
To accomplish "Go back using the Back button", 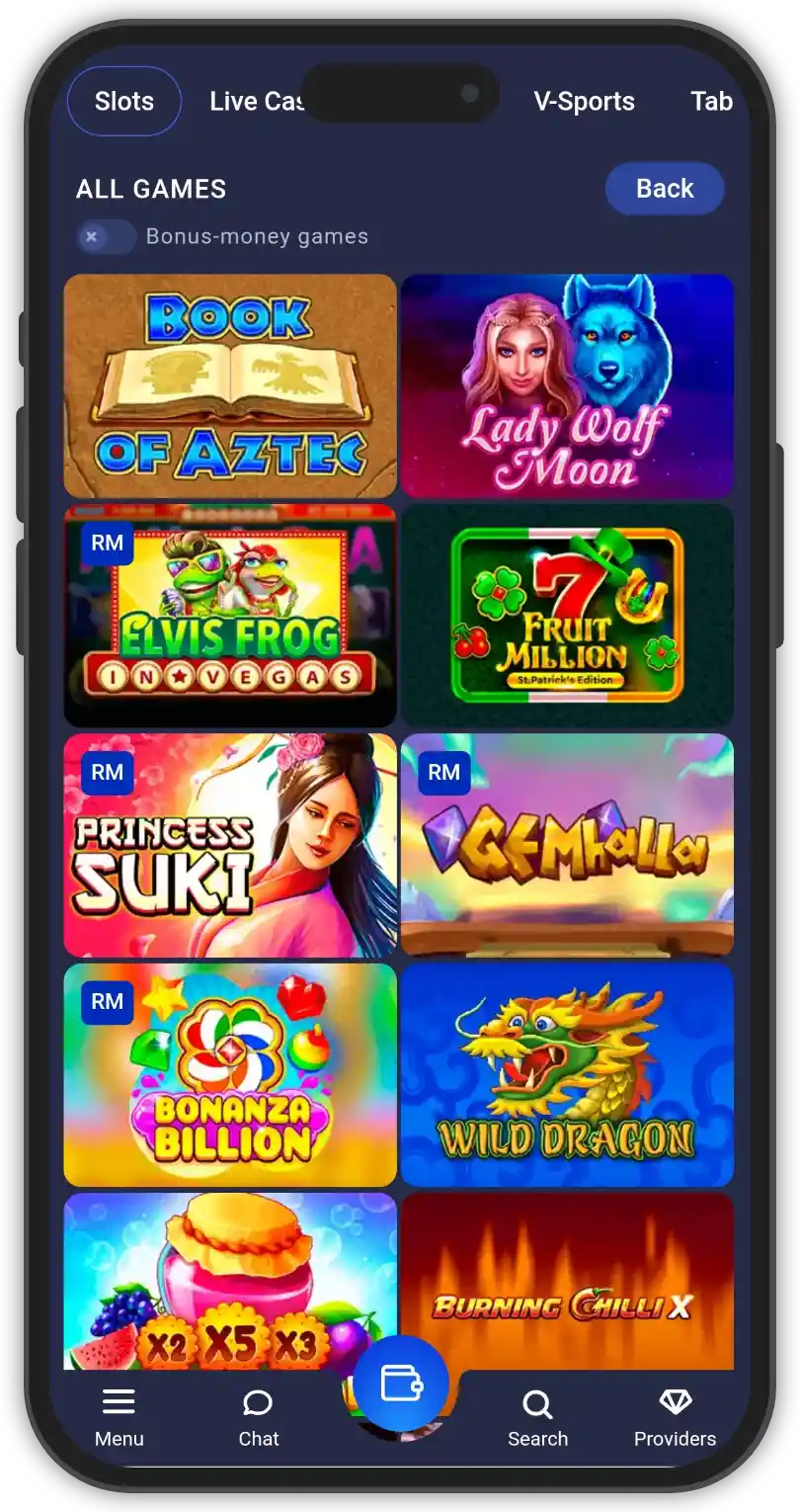I will tap(664, 189).
